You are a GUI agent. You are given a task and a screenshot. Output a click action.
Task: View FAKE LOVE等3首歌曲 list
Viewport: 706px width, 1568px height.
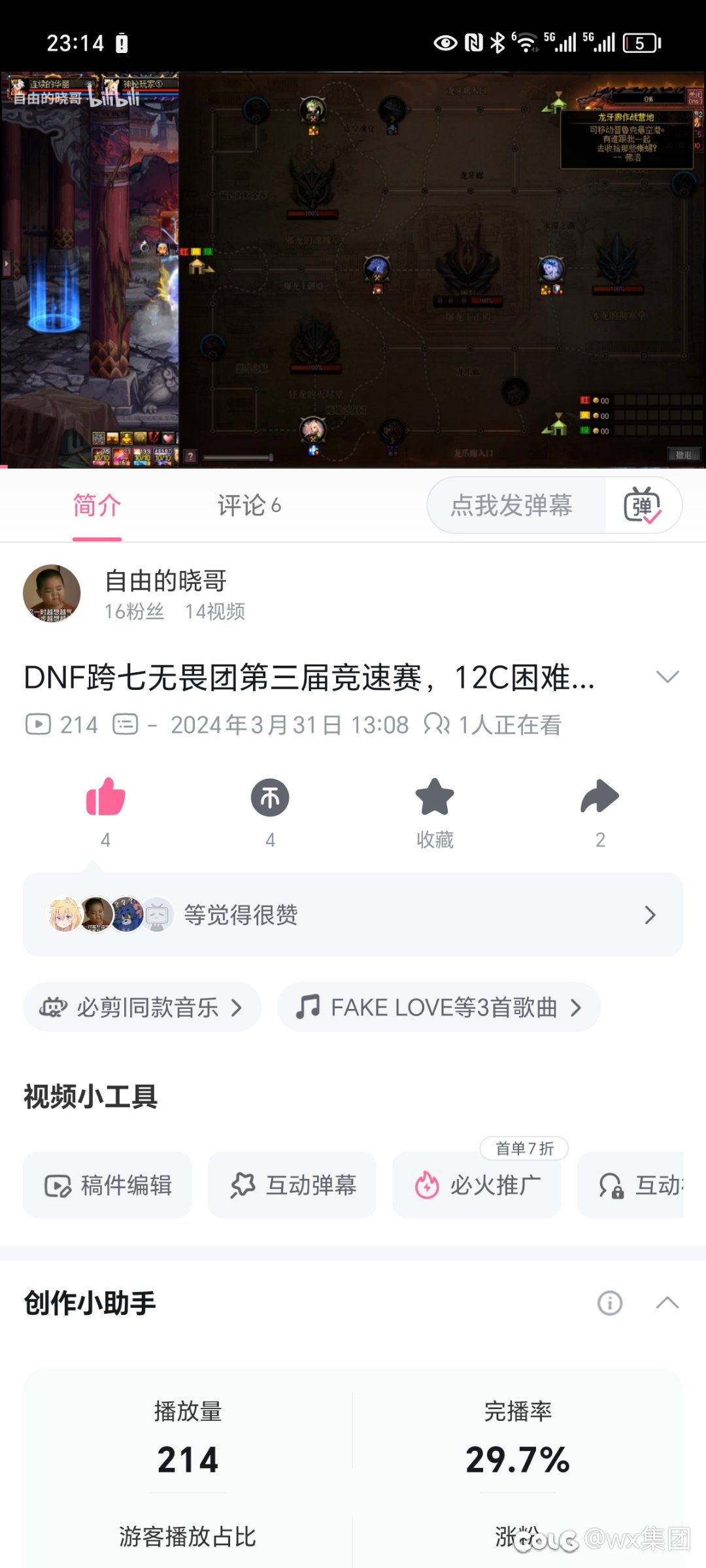439,1008
